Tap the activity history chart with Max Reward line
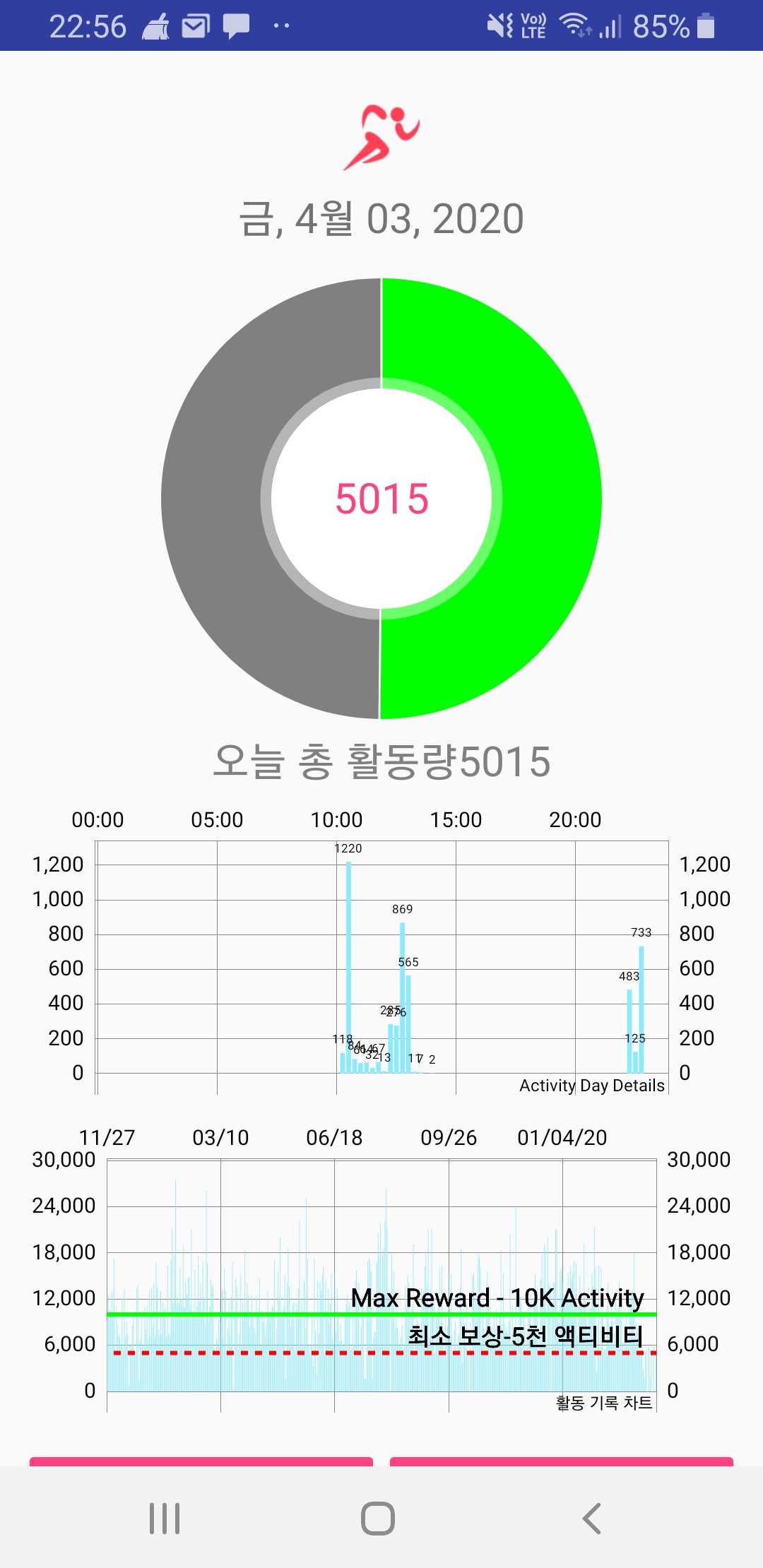 (x=381, y=1276)
